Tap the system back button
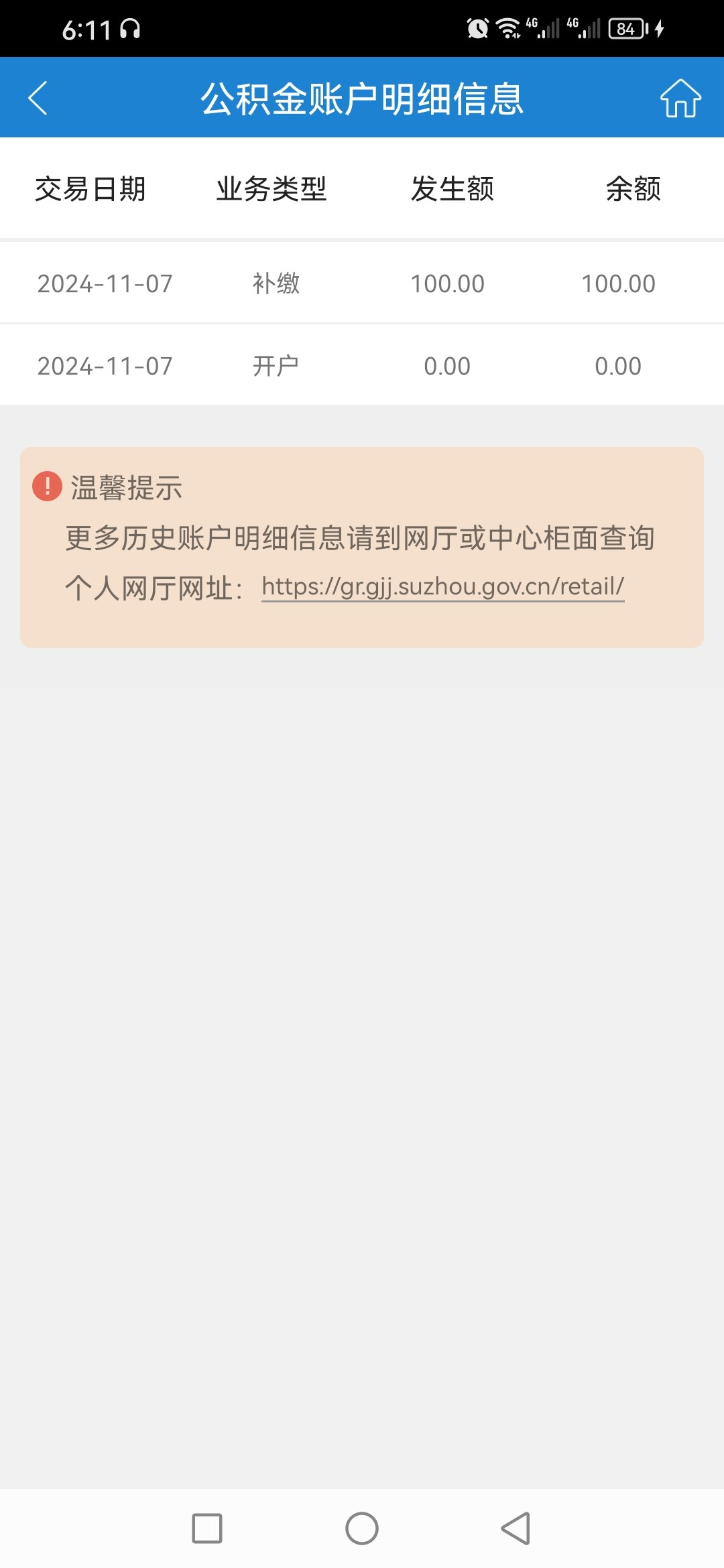Screen dimensions: 724x1568 (516, 1528)
